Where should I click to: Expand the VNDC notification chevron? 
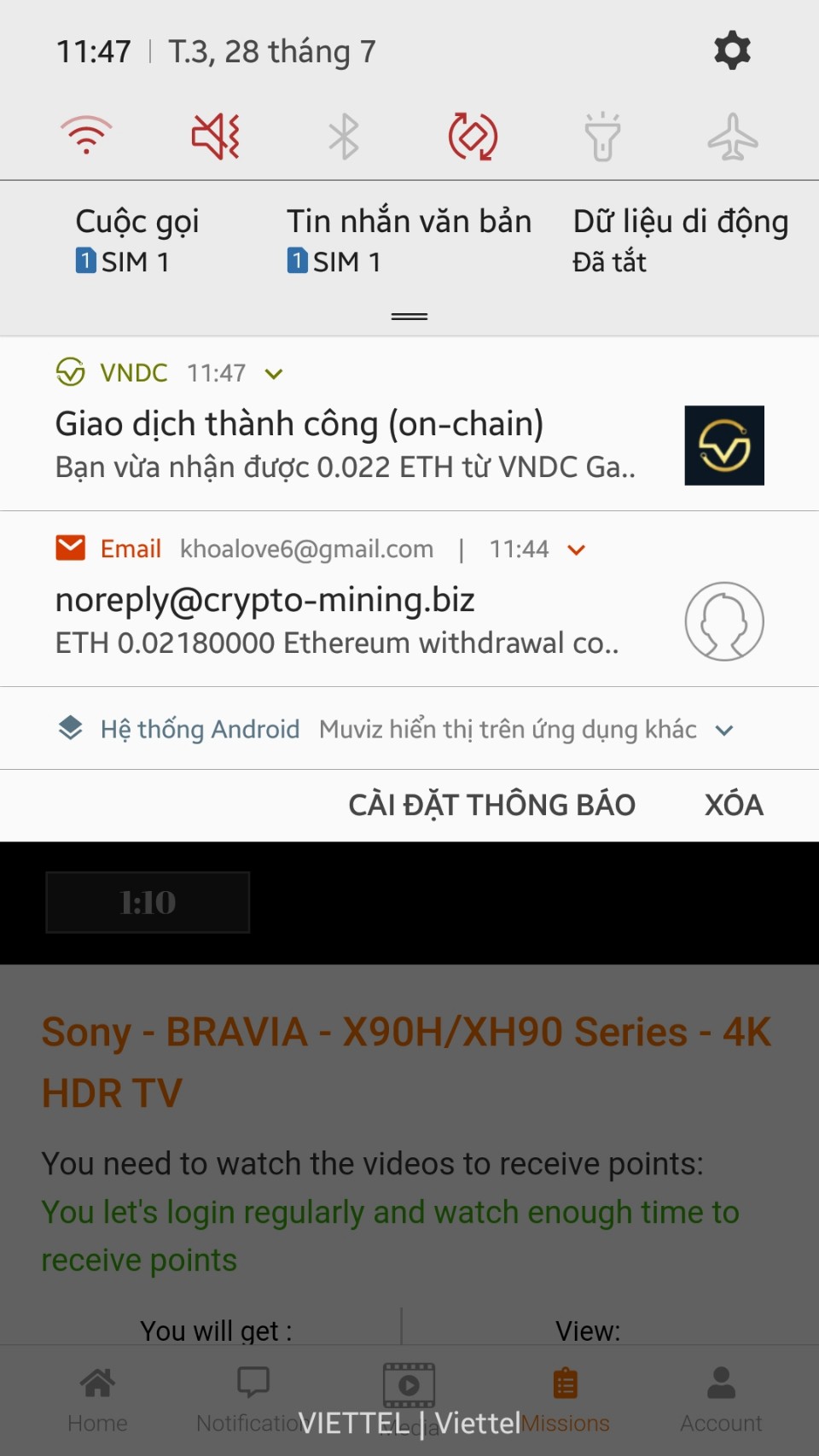tap(274, 374)
